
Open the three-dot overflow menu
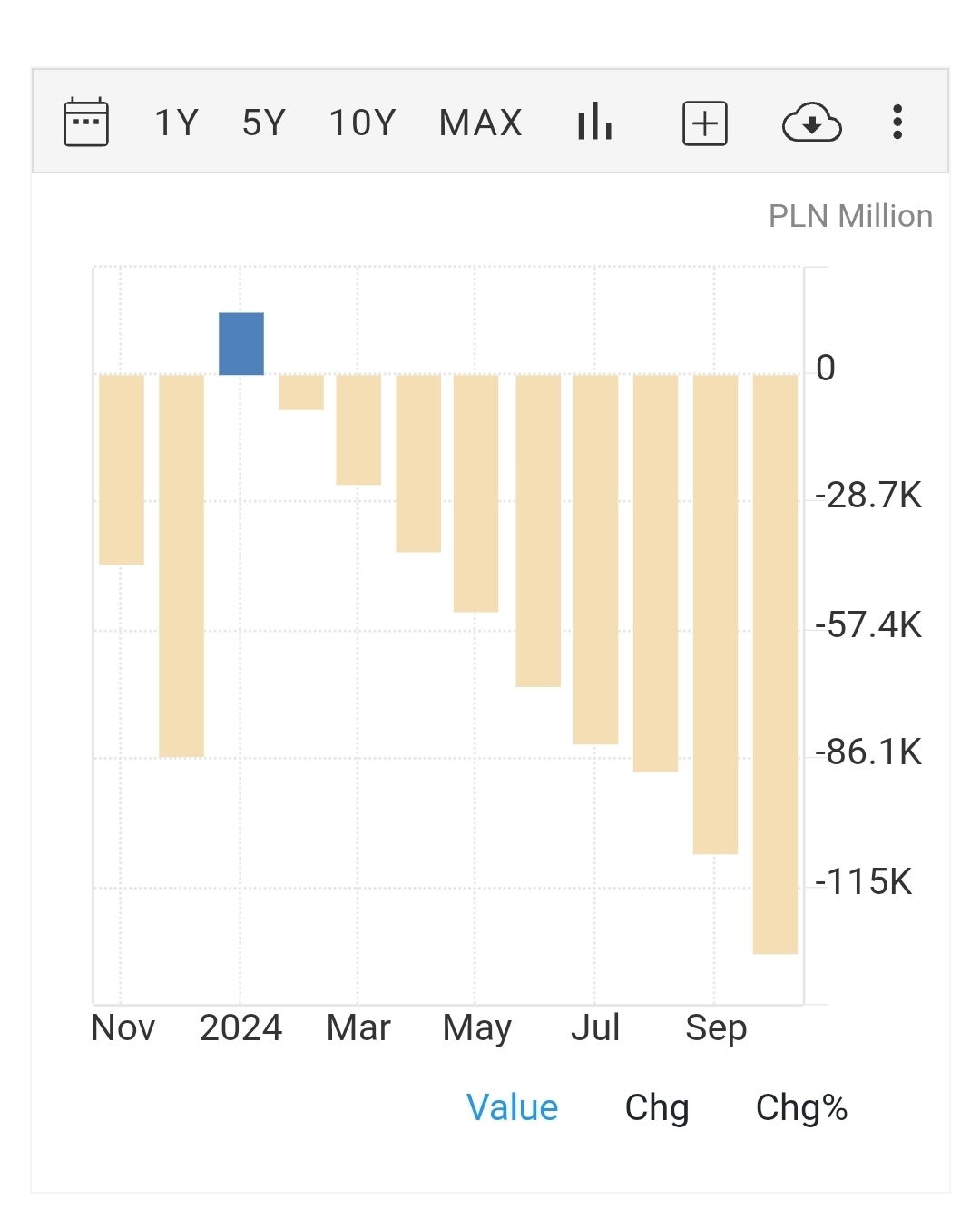coord(897,122)
